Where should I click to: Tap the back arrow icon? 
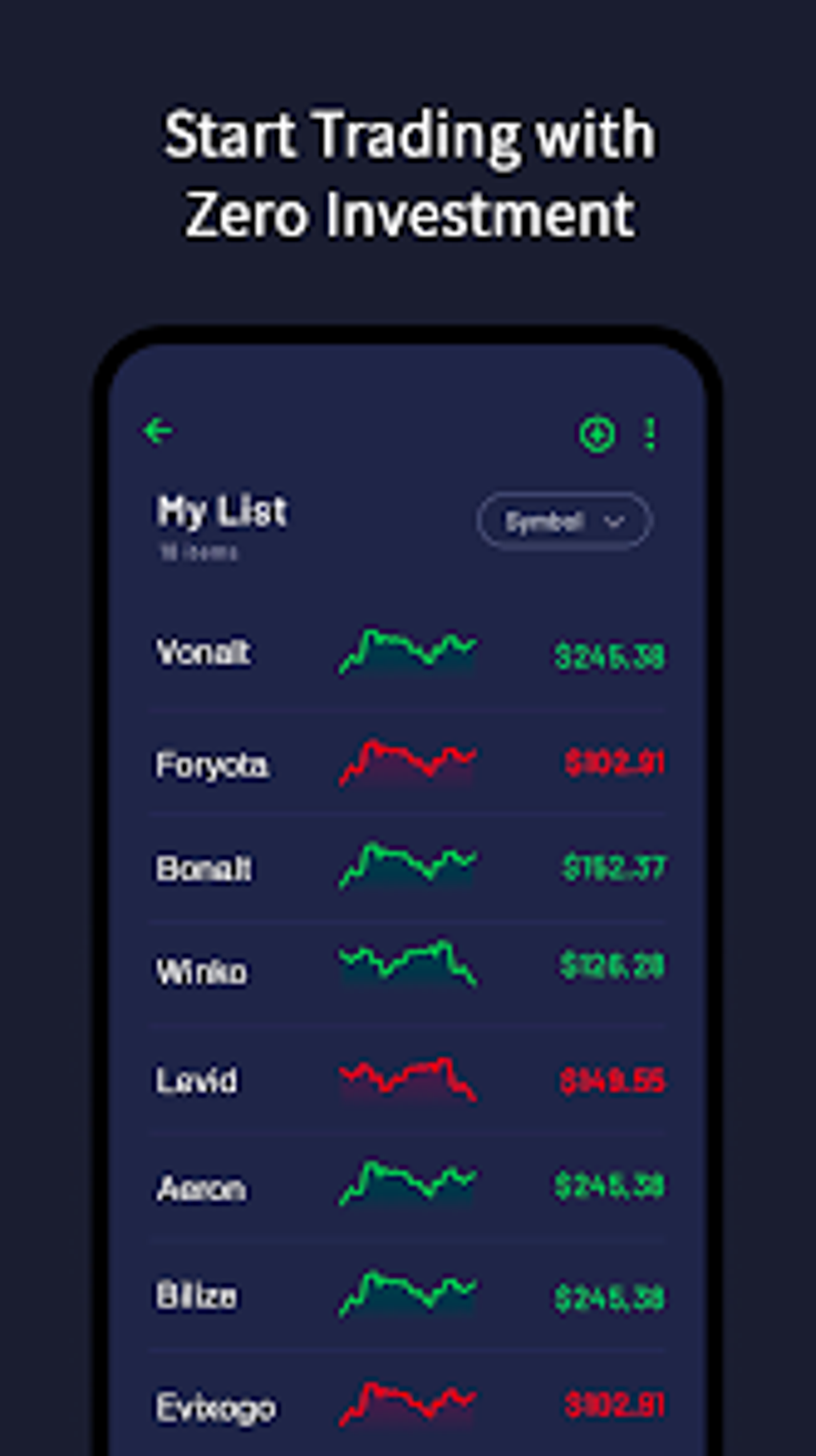(158, 431)
